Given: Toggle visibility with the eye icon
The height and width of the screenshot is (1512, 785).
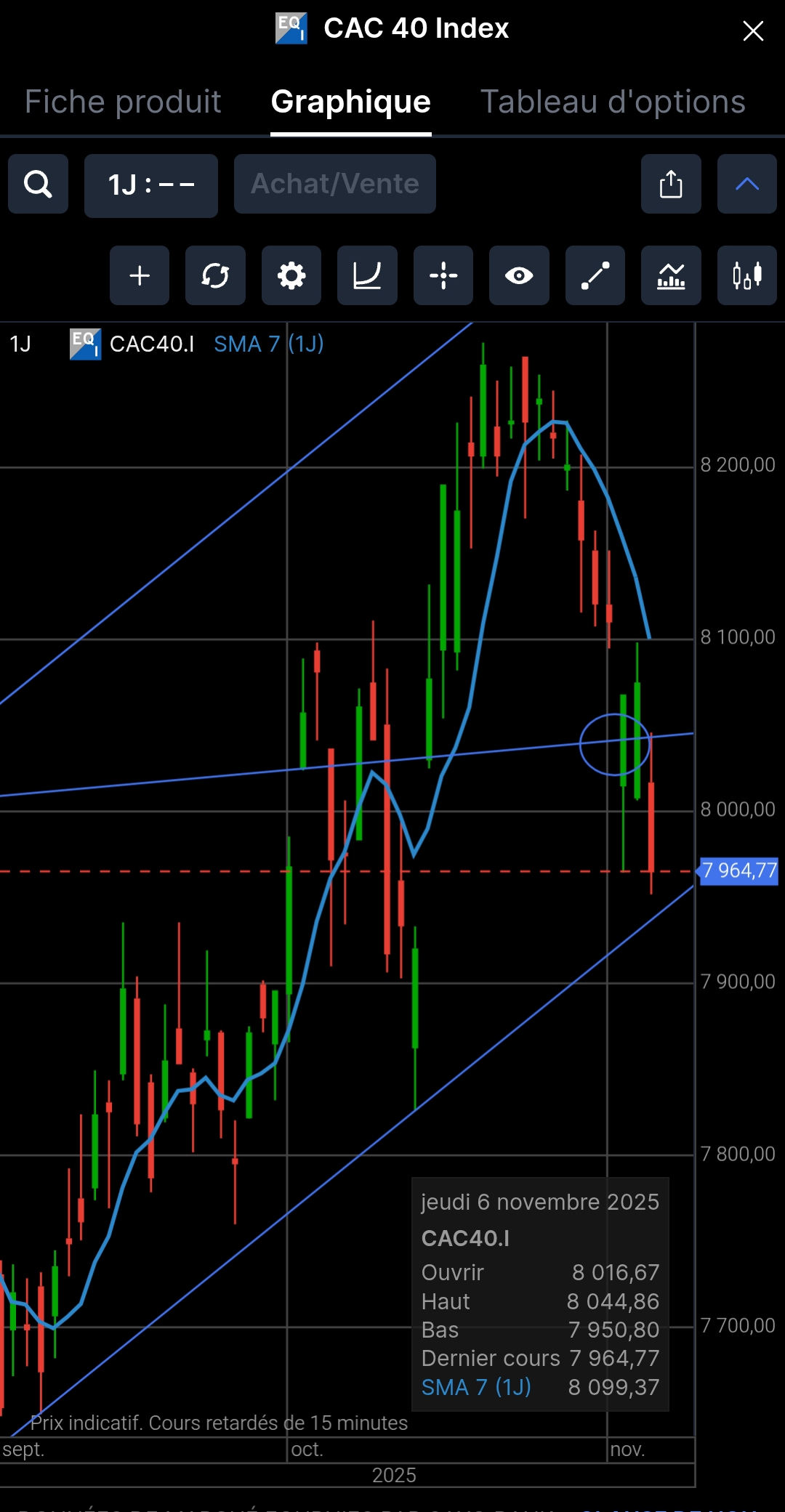Looking at the screenshot, I should coord(519,275).
